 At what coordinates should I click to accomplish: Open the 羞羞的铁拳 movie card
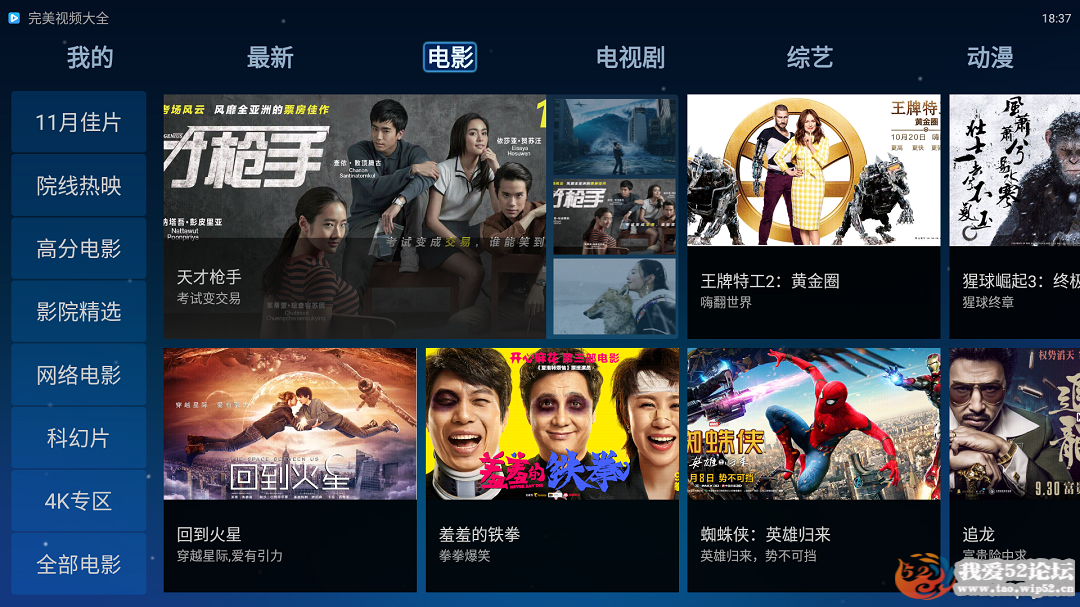(552, 469)
